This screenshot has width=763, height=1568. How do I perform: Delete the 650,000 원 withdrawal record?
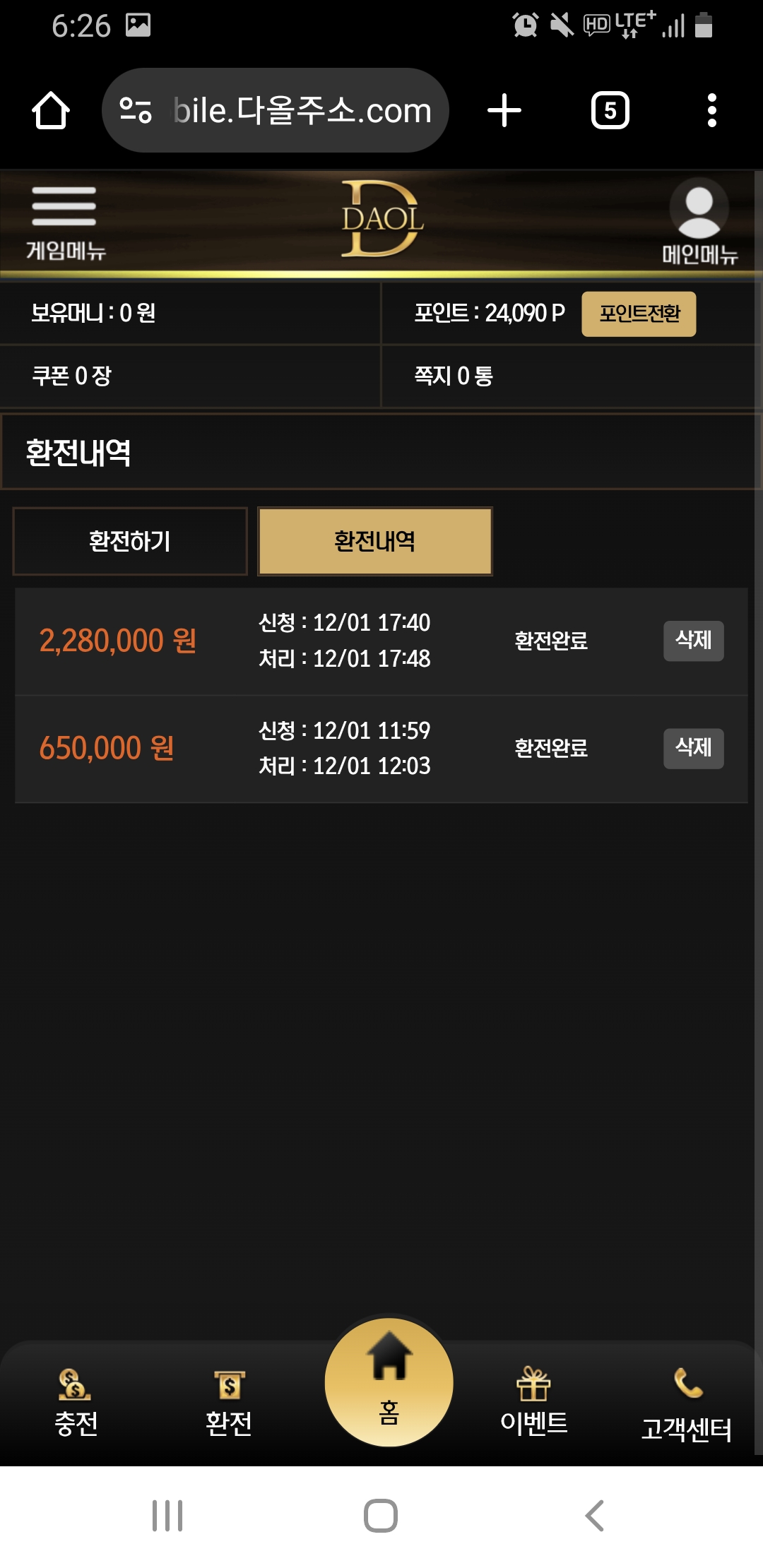tap(692, 748)
